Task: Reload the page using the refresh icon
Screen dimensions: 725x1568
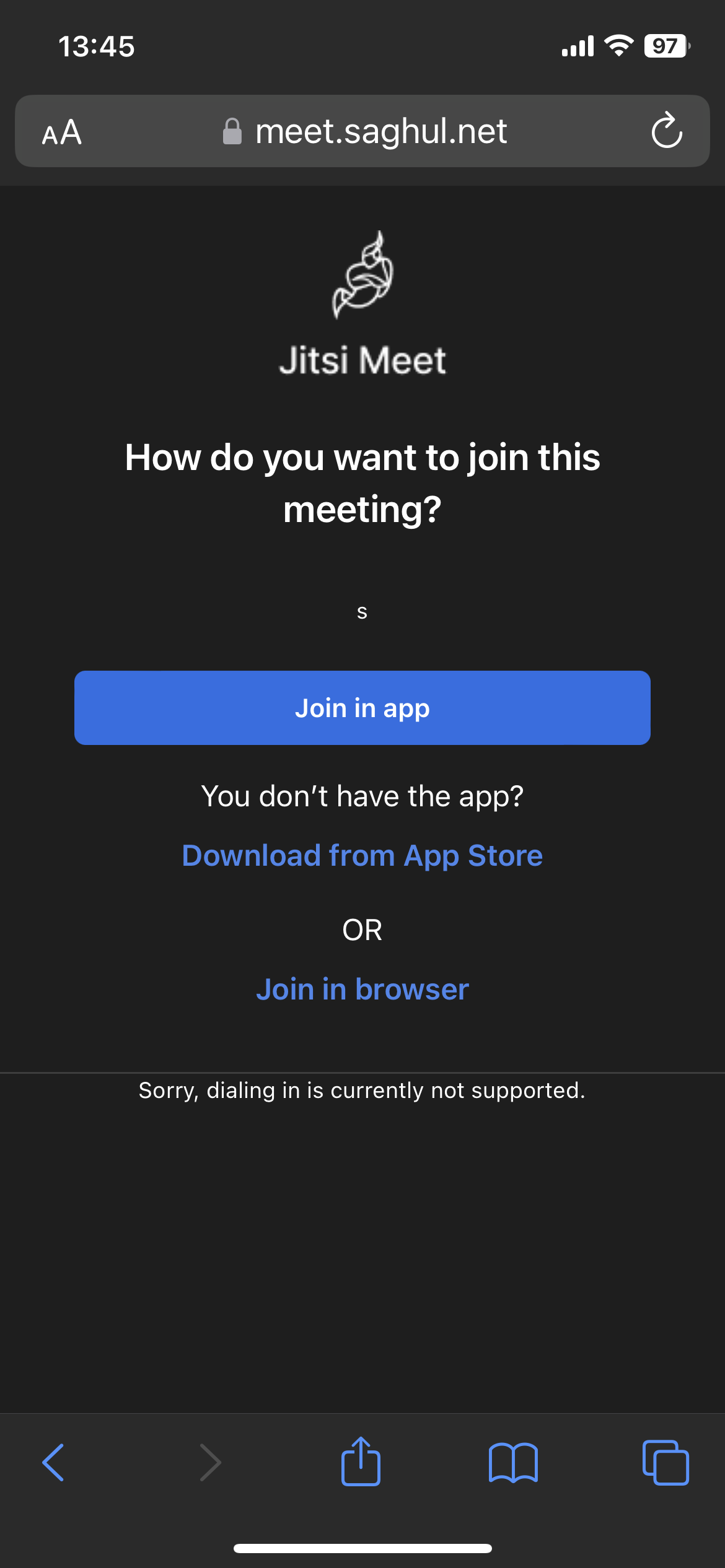Action: (667, 131)
